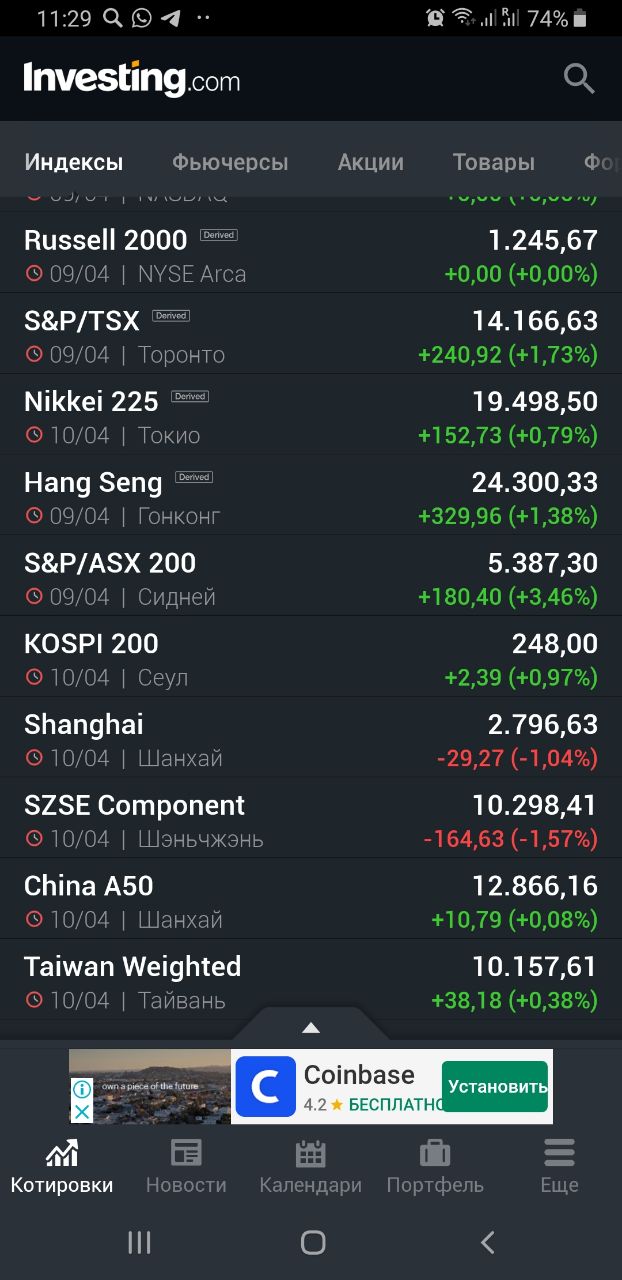622x1280 pixels.
Task: Open the Hang Seng index
Action: pyautogui.click(x=311, y=495)
